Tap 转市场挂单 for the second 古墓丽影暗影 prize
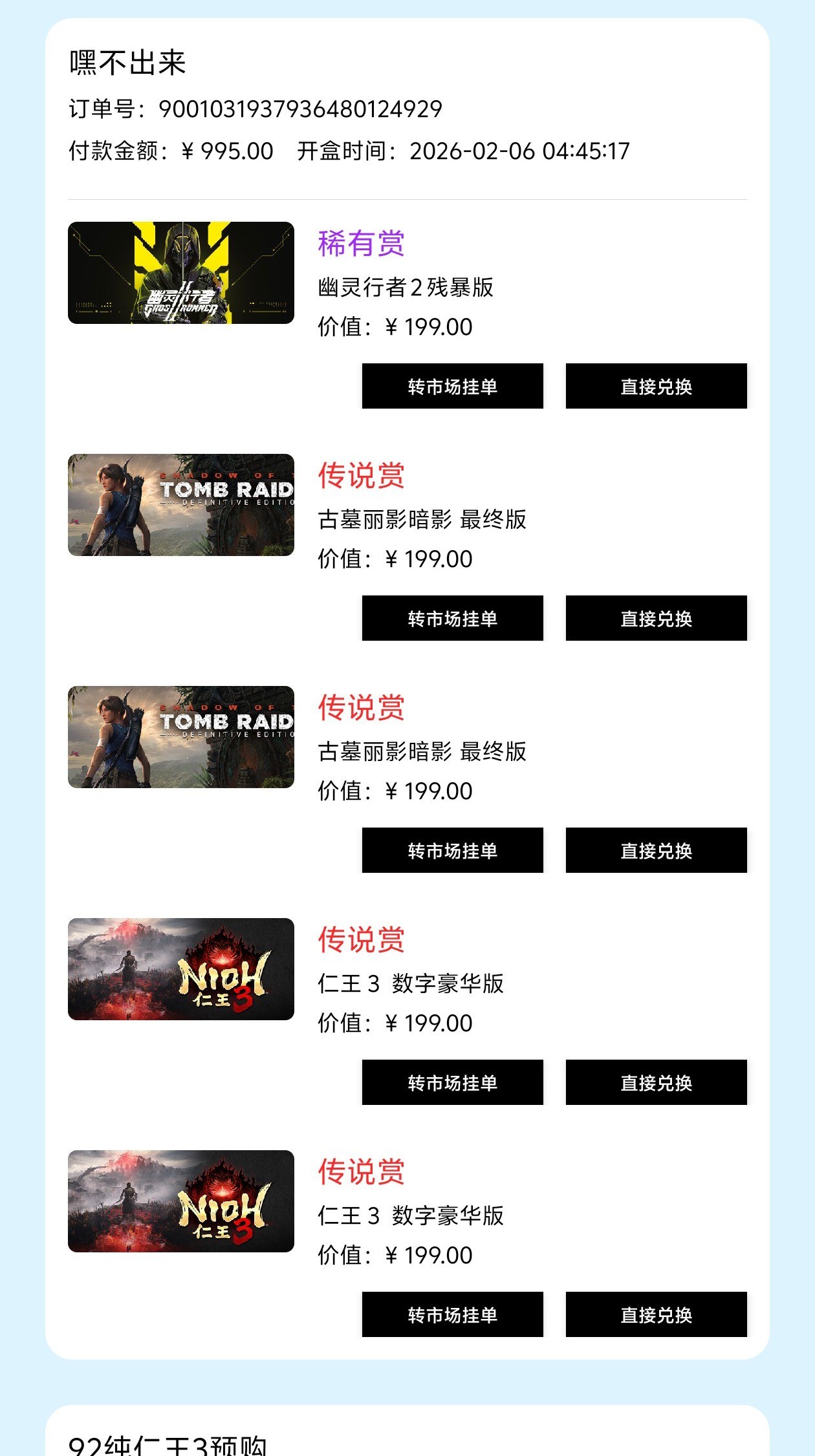Screen dimensions: 815x1456 click(x=452, y=850)
